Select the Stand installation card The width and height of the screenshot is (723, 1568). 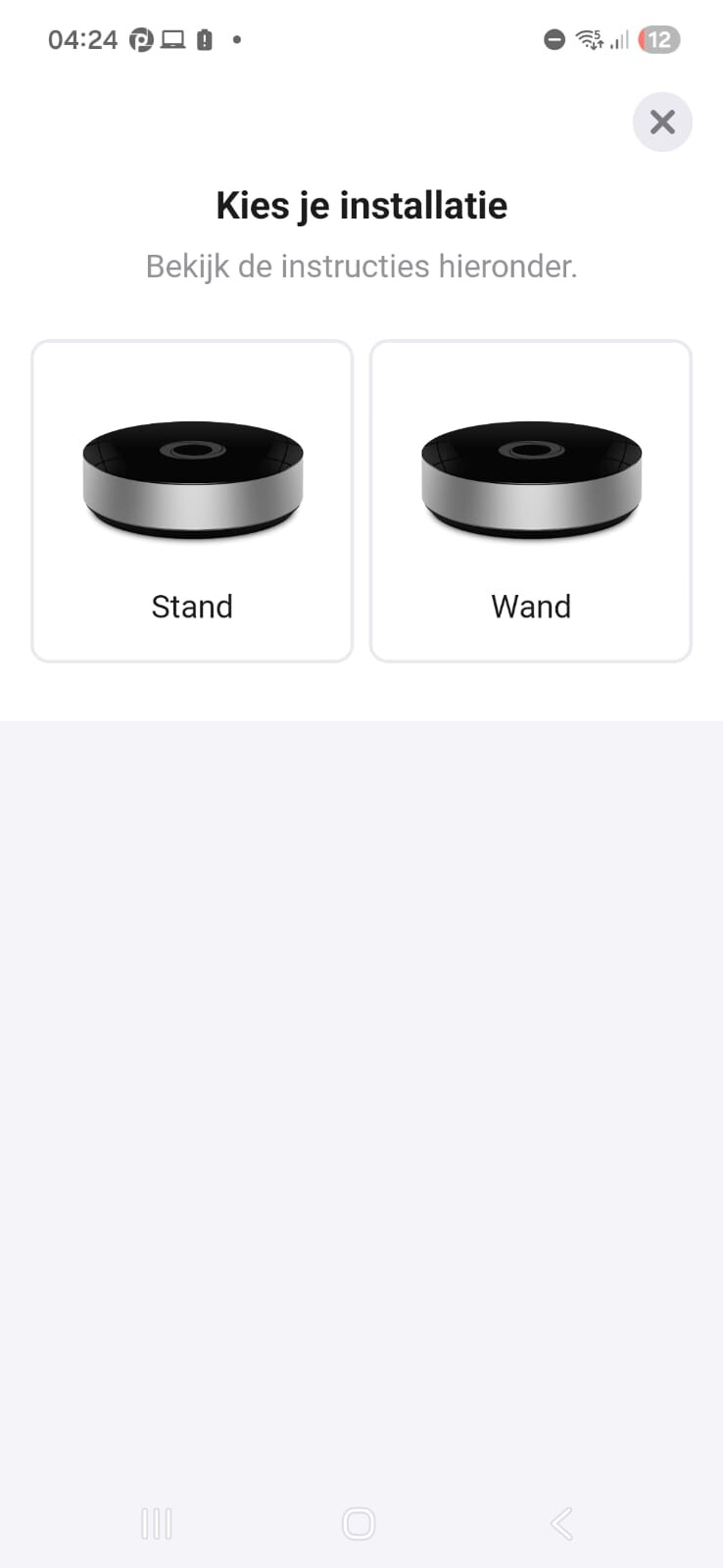pos(192,502)
